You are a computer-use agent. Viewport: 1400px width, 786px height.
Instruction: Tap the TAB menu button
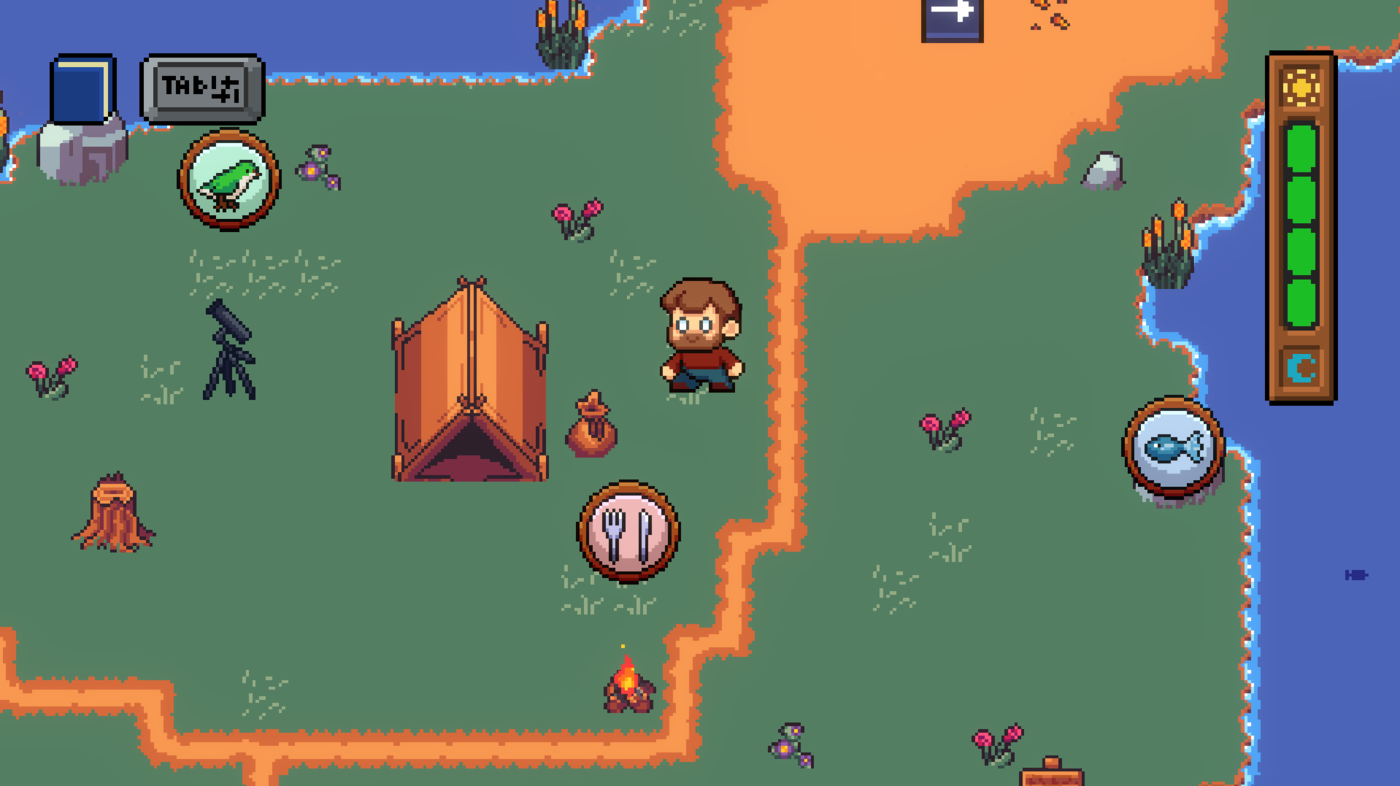click(203, 89)
